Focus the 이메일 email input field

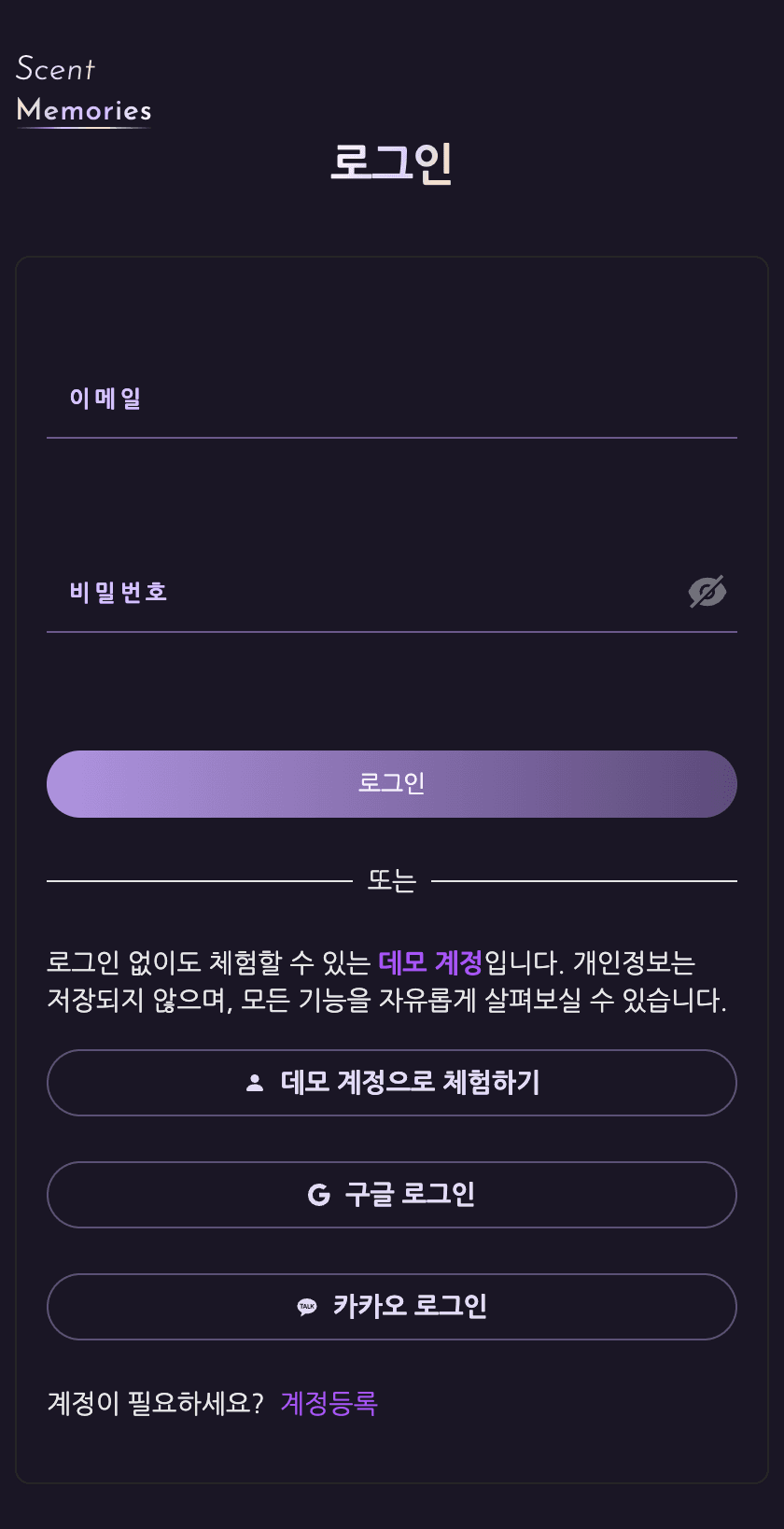[392, 411]
